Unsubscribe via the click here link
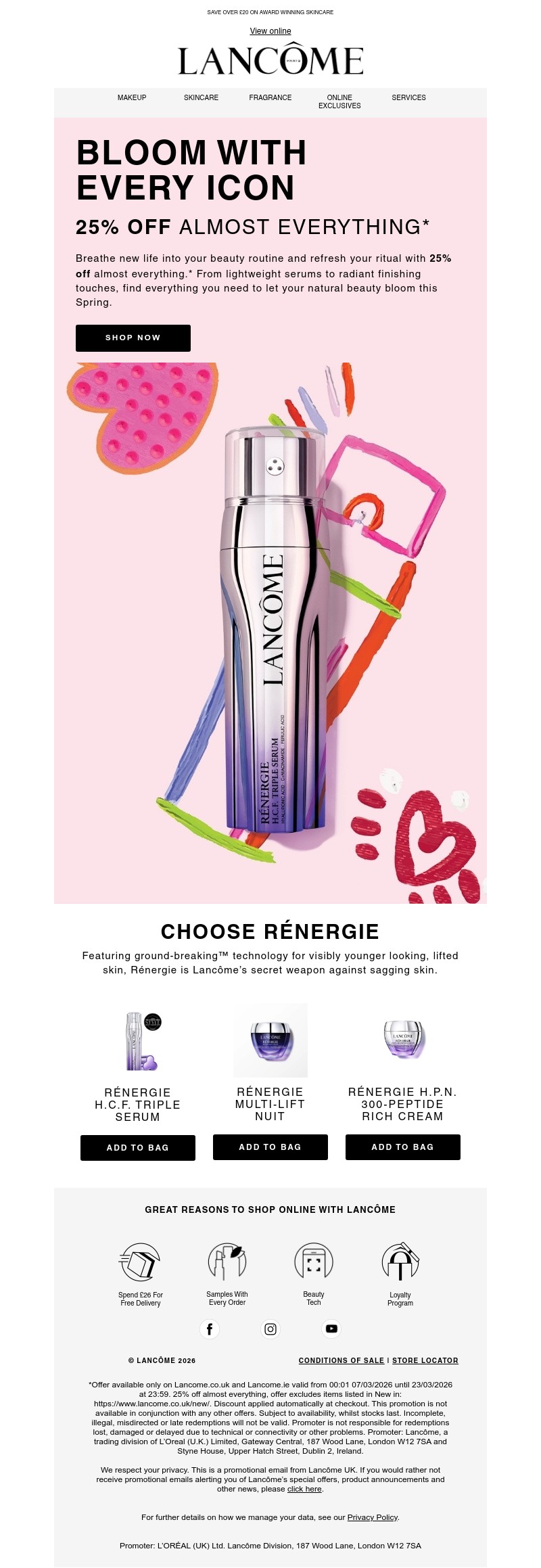 coord(304,1489)
